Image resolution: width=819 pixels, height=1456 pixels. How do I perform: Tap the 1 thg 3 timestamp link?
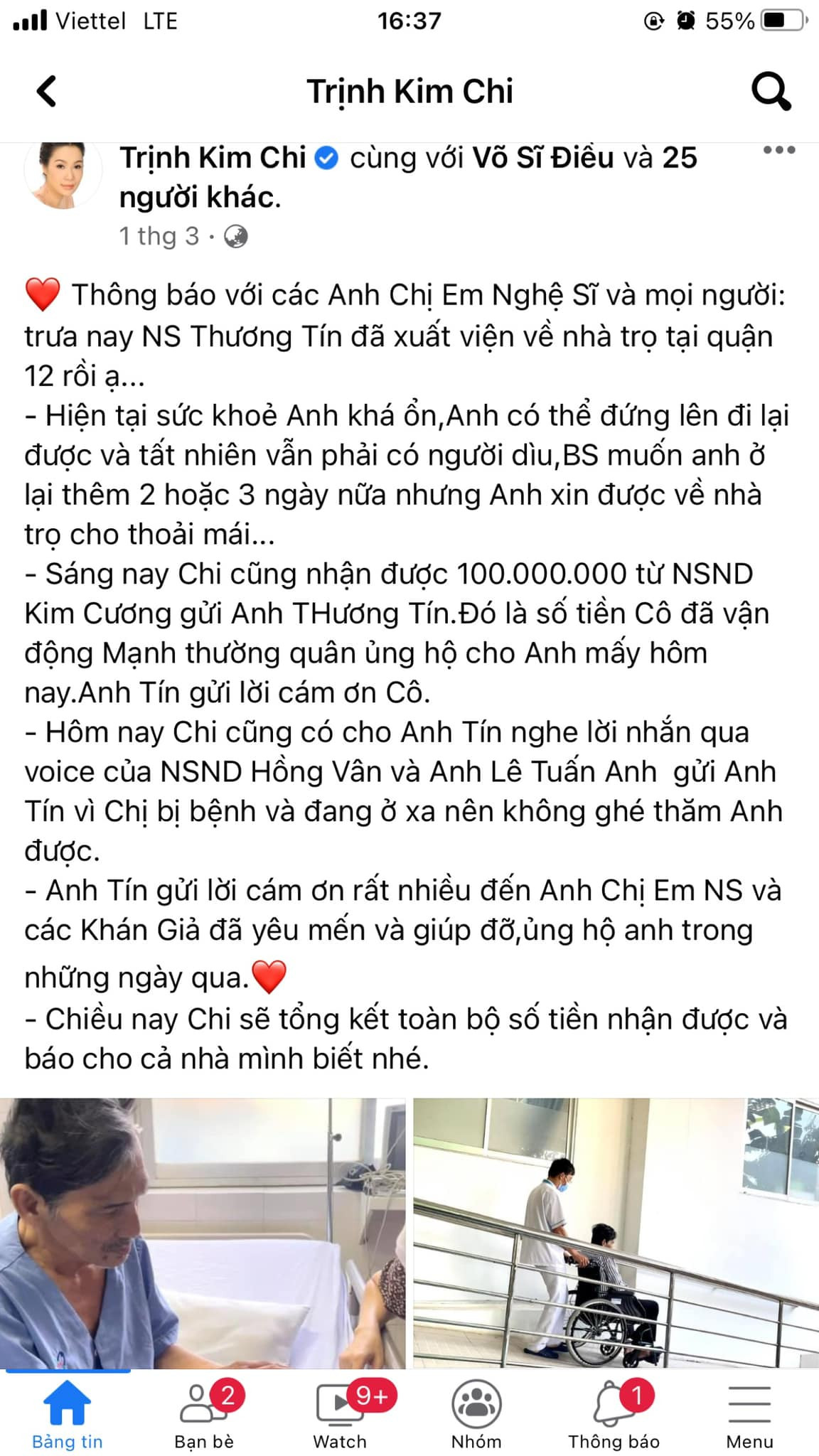[x=161, y=235]
